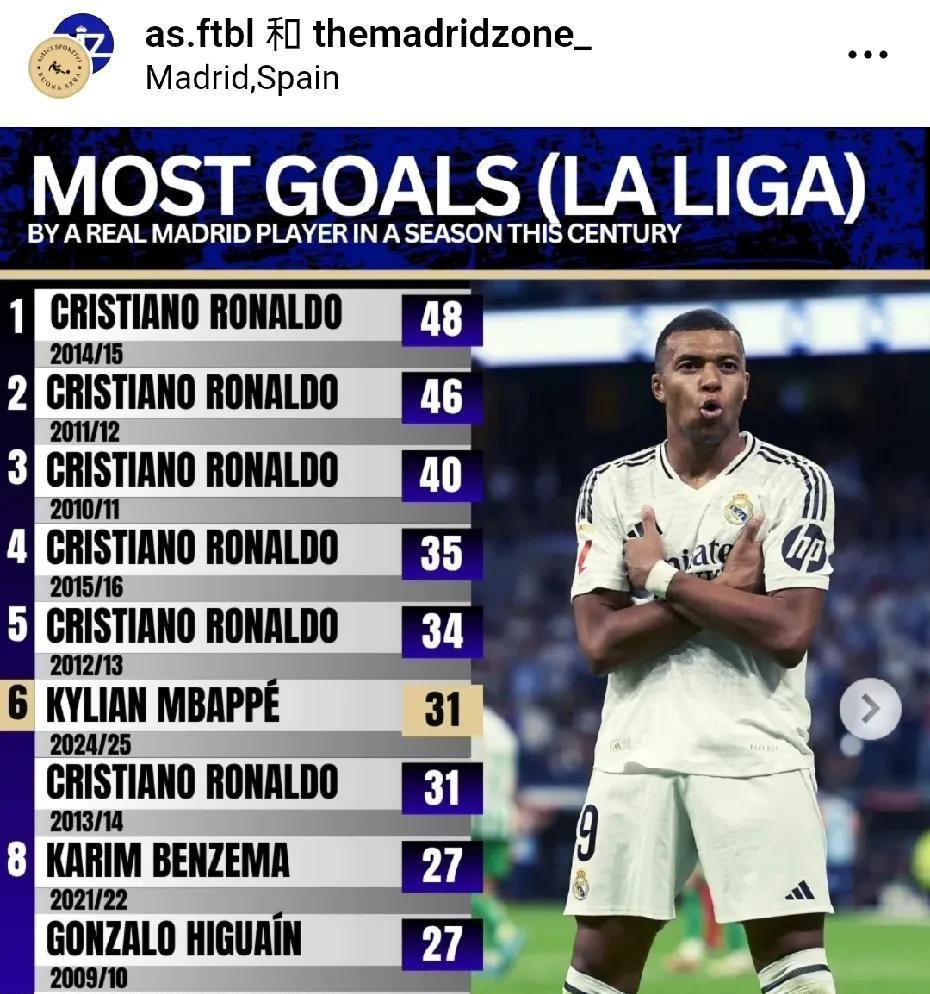Open the Madrid,Spain location tag
Screen dimensions: 930x994
pyautogui.click(x=242, y=78)
